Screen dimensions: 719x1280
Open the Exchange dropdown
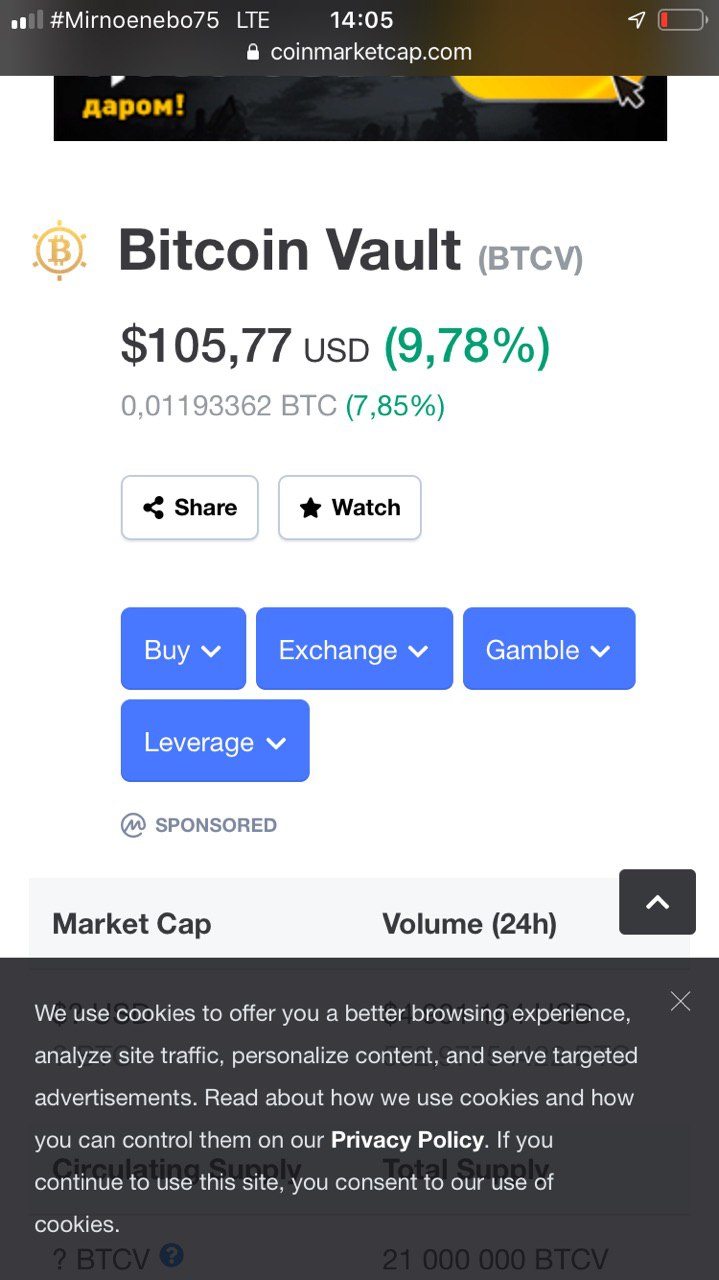[x=354, y=649]
